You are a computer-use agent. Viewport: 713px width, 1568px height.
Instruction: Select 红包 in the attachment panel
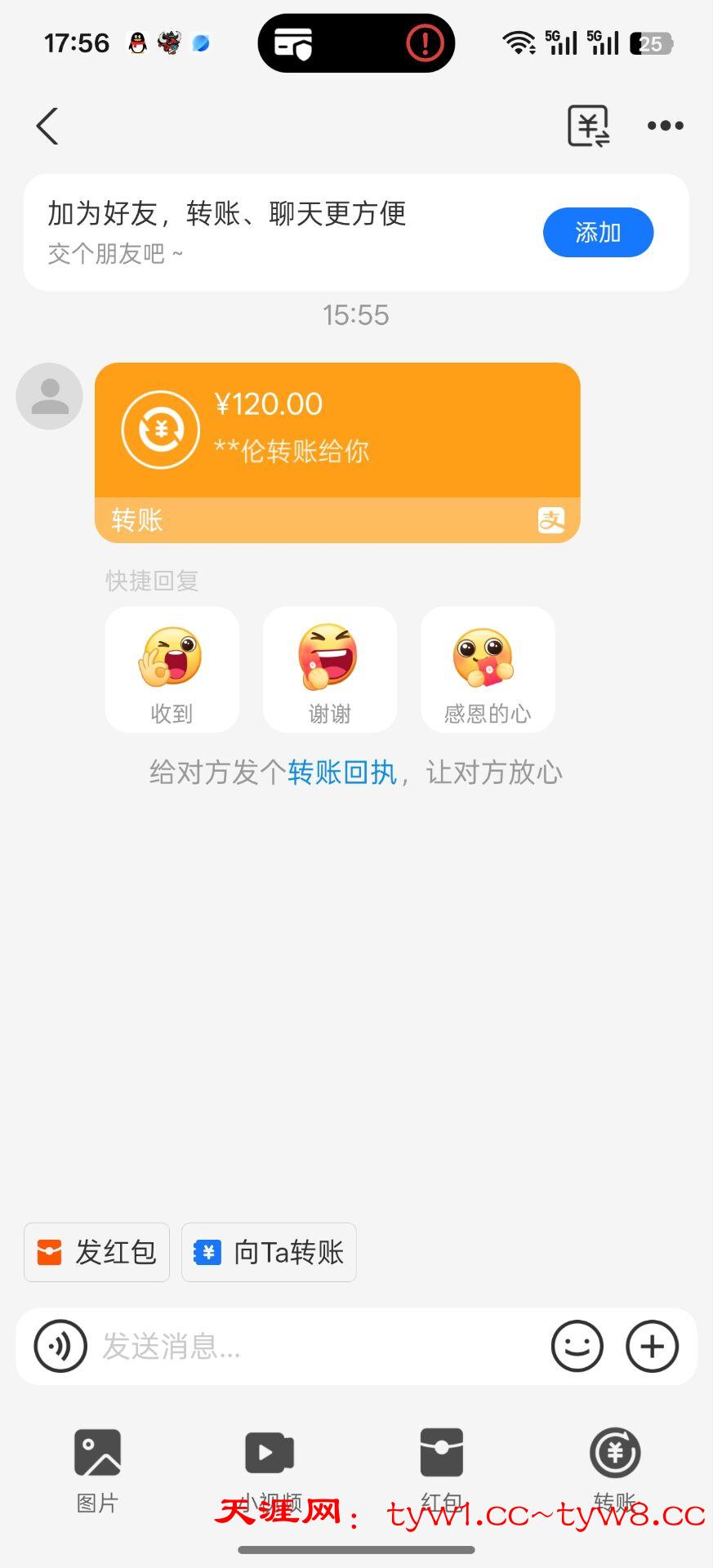coord(442,1468)
